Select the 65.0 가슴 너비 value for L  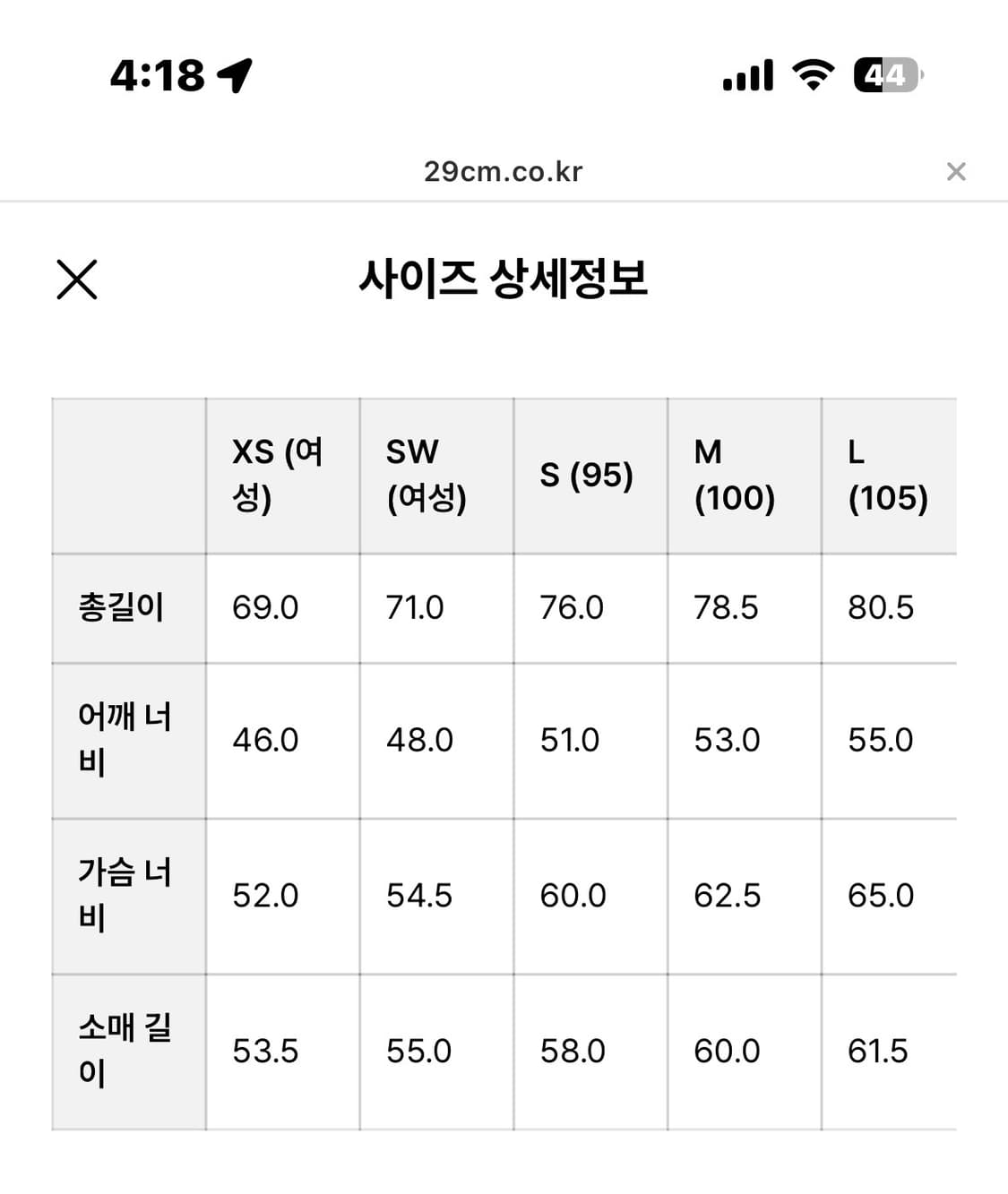coord(879,894)
